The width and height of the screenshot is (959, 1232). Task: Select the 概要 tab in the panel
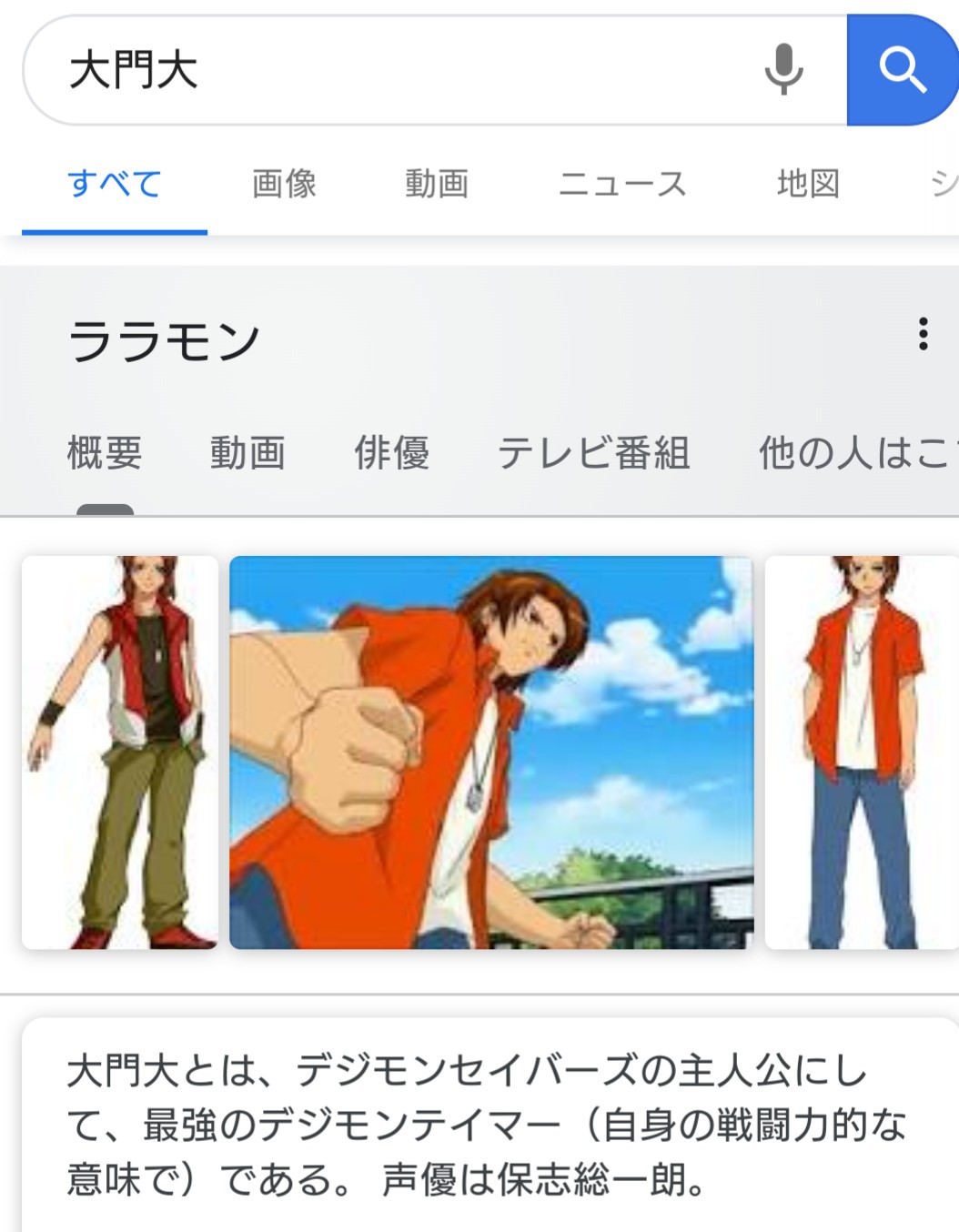(105, 452)
